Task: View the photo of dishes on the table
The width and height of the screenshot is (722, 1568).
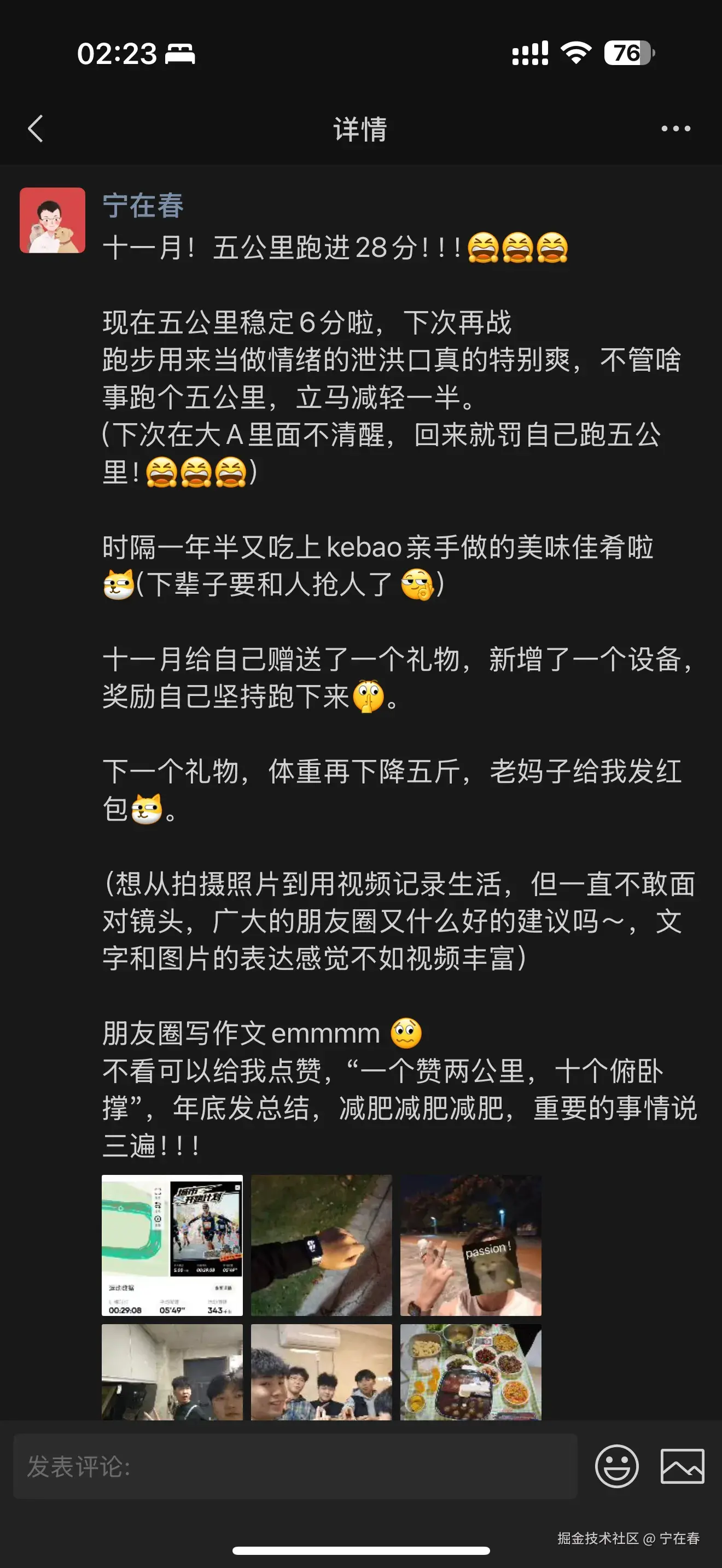Action: (470, 1372)
